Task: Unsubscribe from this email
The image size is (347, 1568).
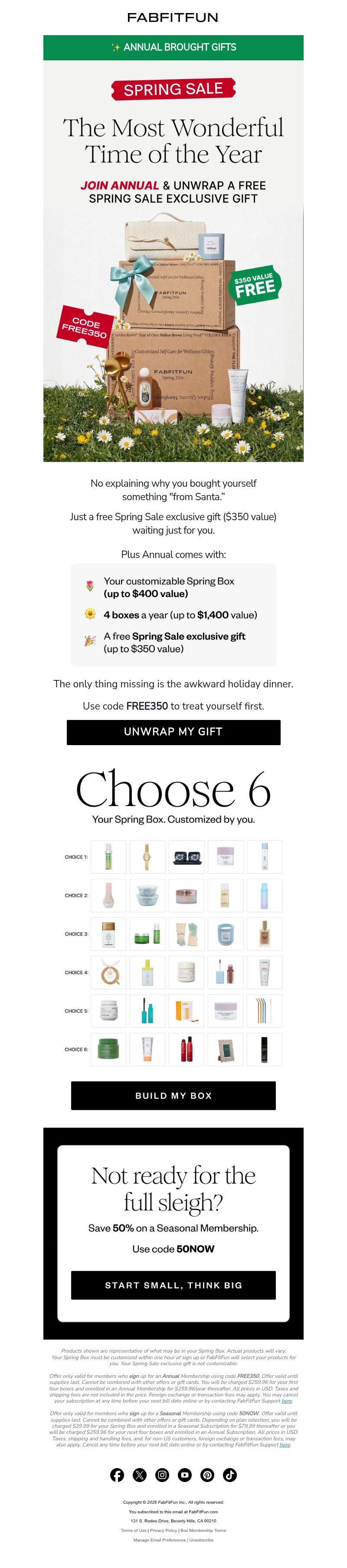Action: 201,1539
